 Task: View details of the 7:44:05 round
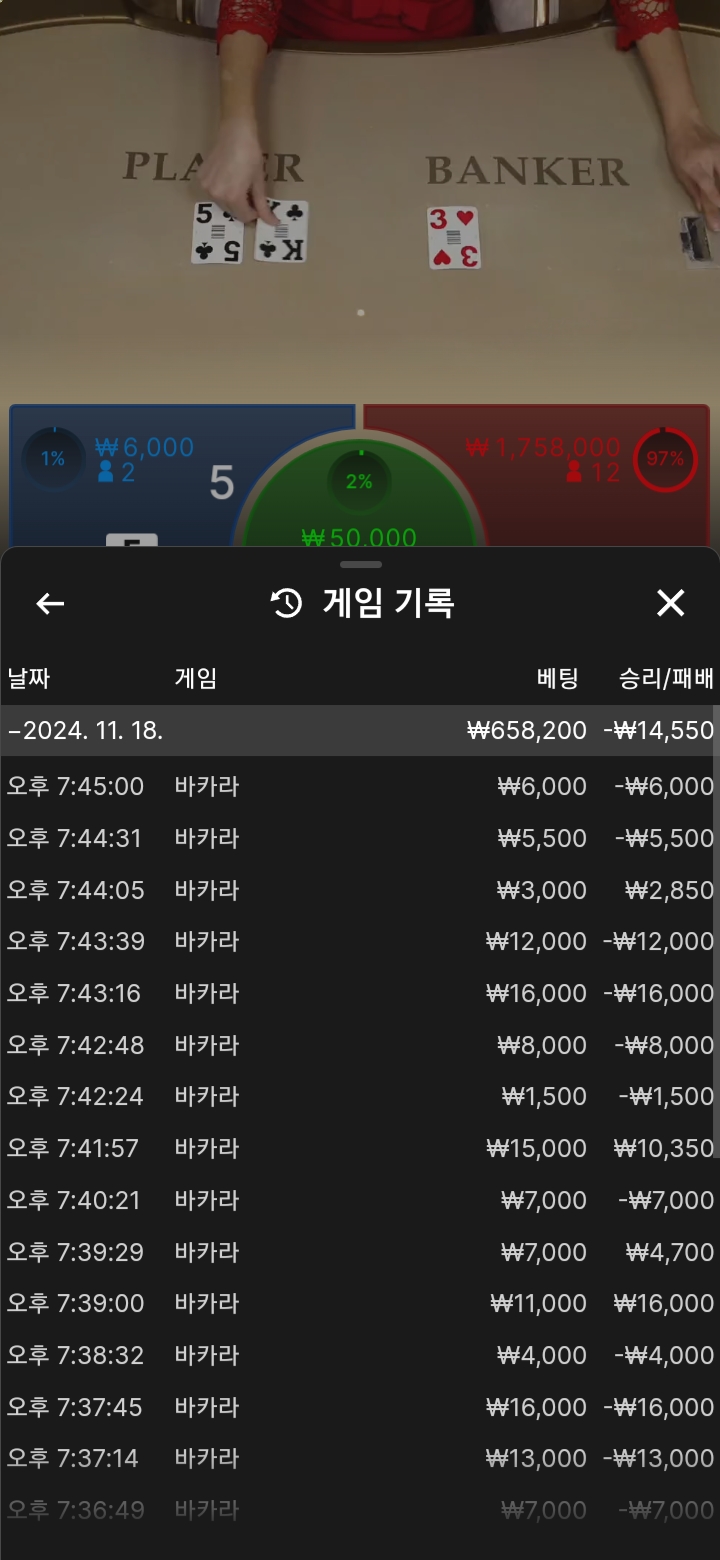coord(360,891)
